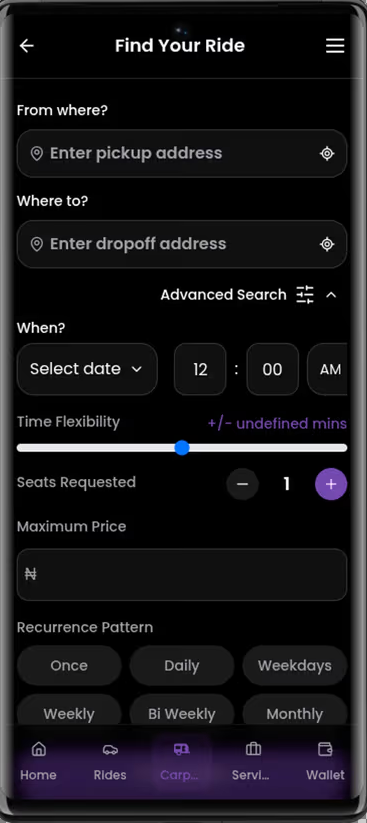The height and width of the screenshot is (823, 367).
Task: Open the Wallet tab
Action: [x=326, y=762]
